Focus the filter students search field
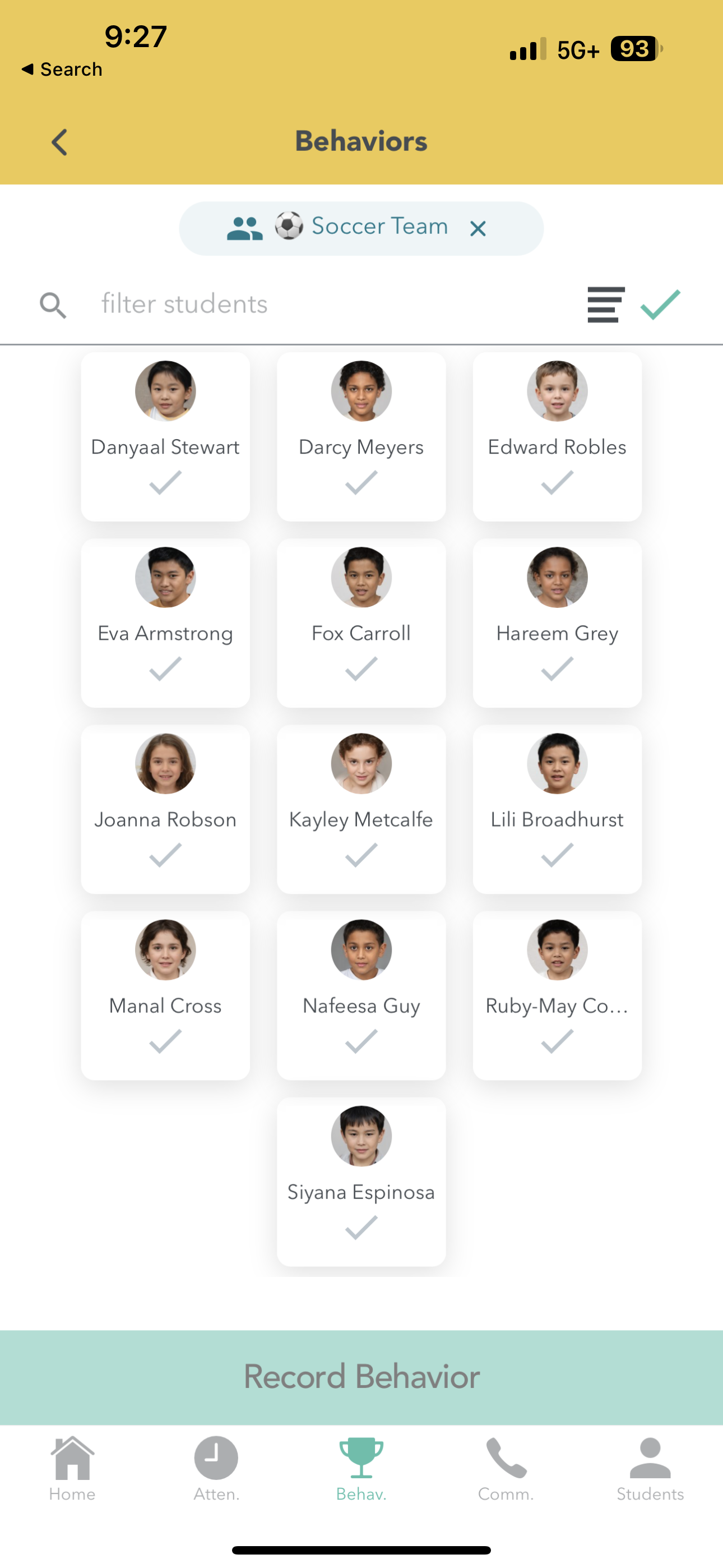 pyautogui.click(x=304, y=304)
